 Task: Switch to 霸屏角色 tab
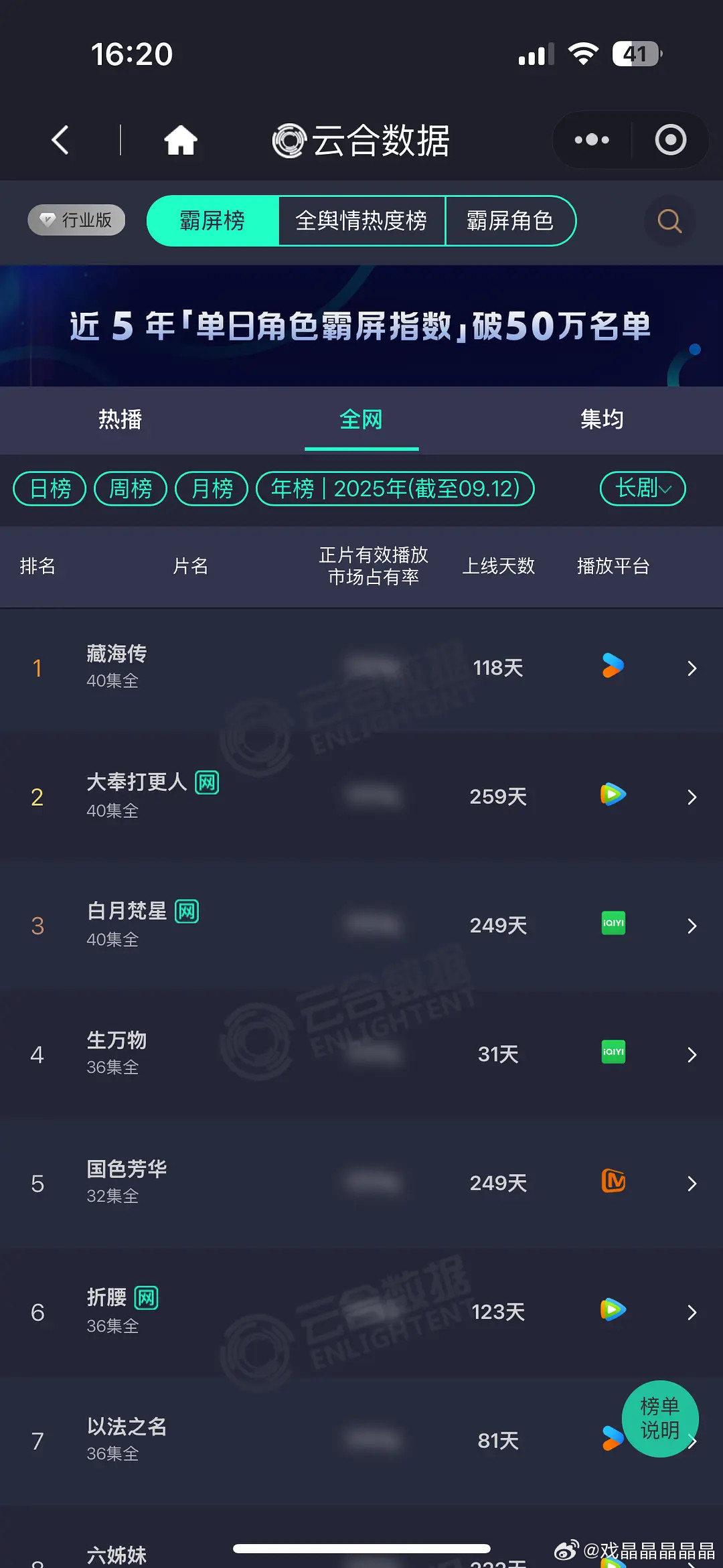tap(509, 221)
